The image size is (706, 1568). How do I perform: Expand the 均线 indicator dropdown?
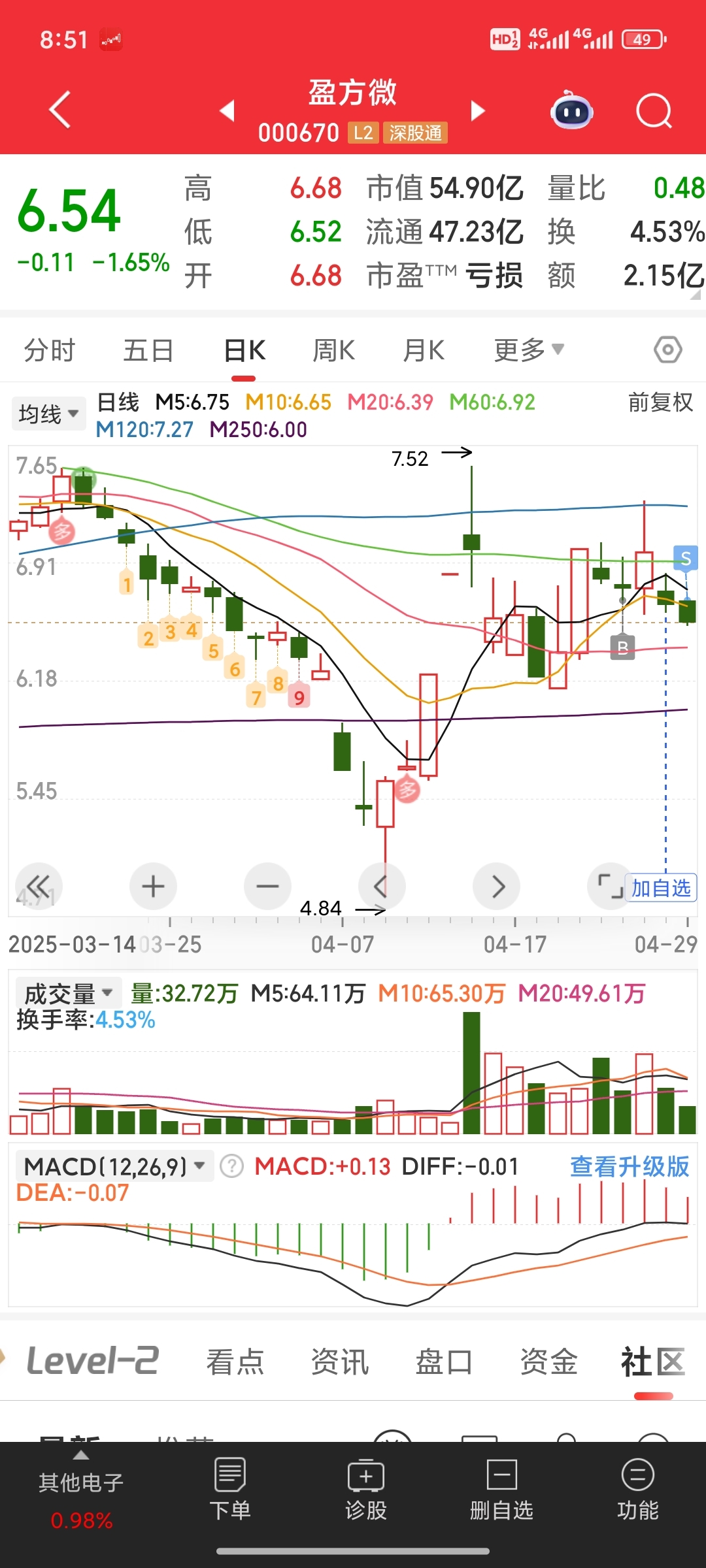coord(48,414)
